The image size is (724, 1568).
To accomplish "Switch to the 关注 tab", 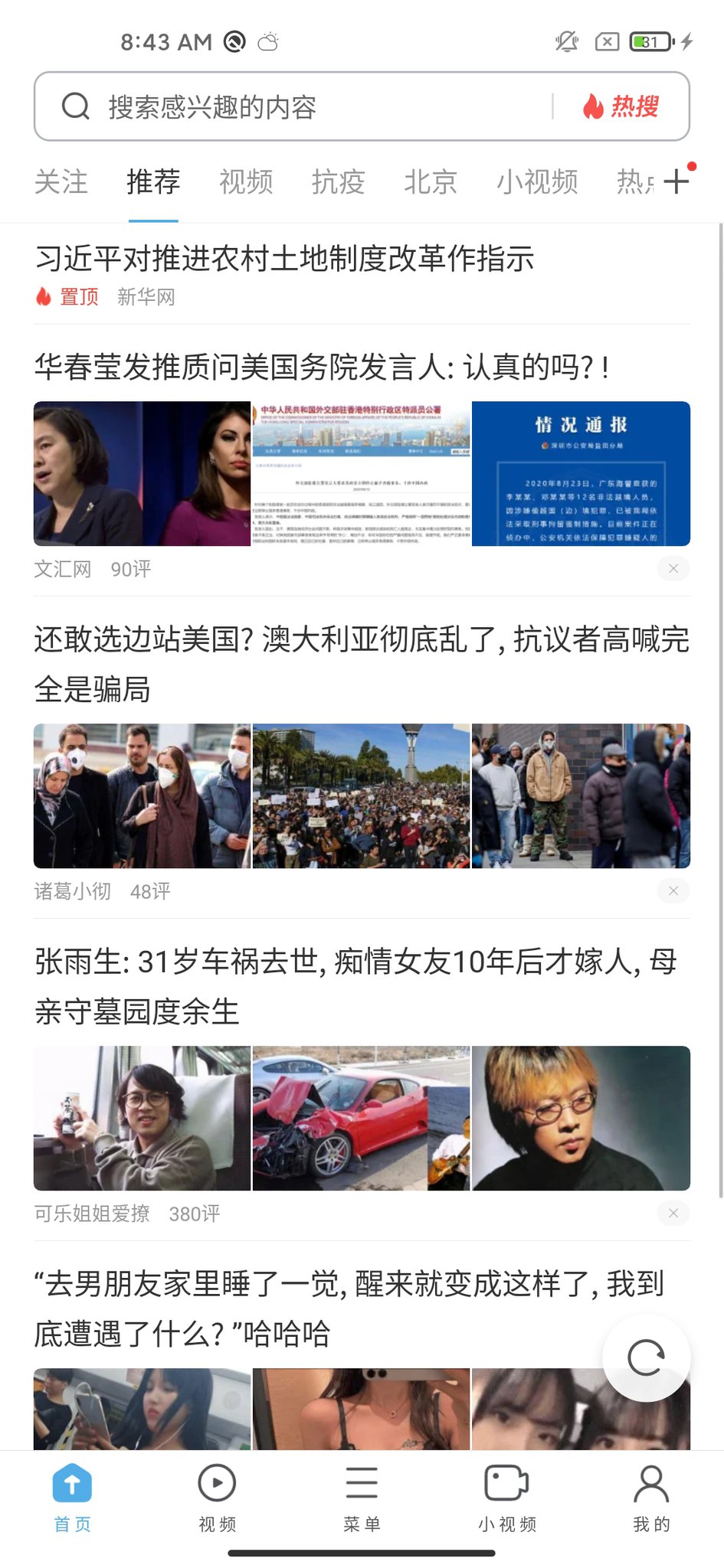I will pyautogui.click(x=61, y=182).
